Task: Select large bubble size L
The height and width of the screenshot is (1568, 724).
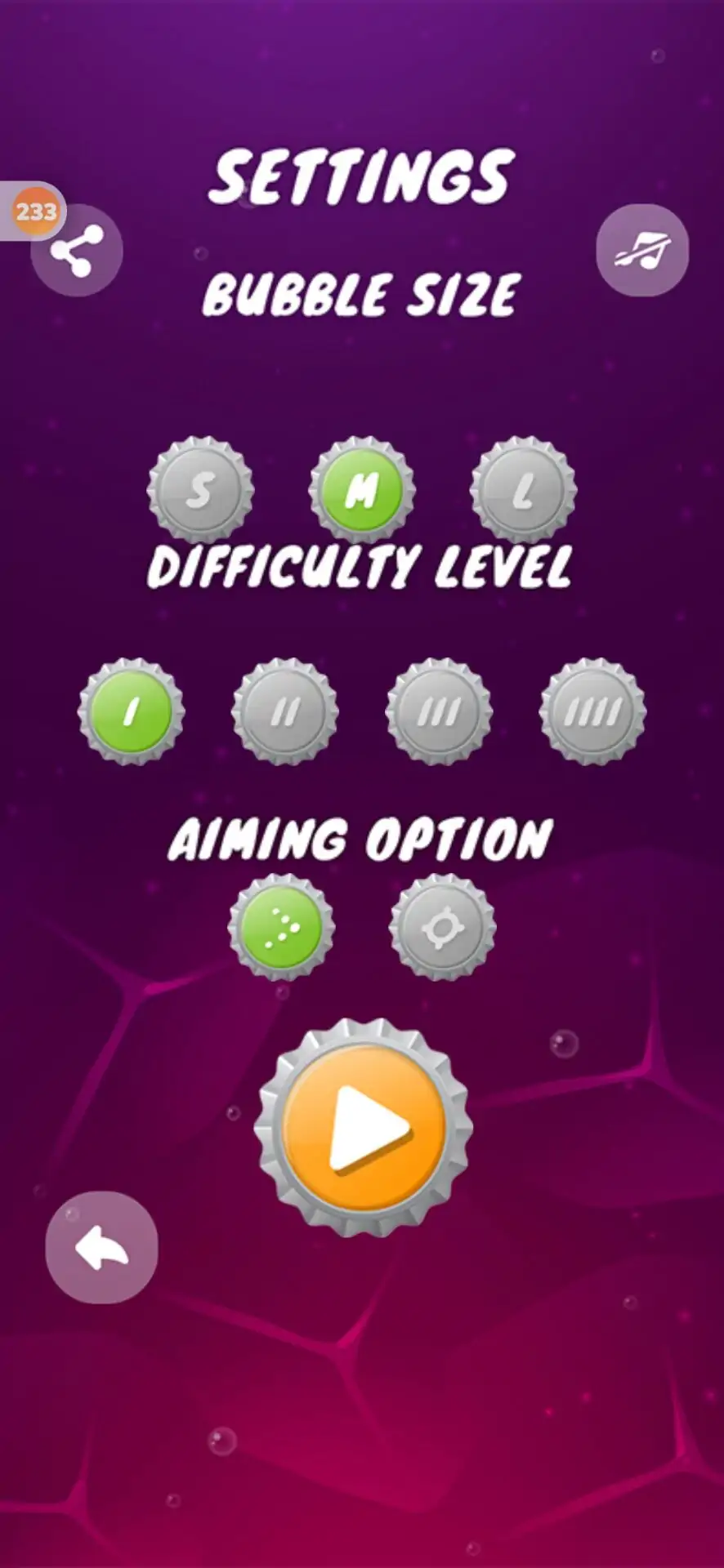Action: point(523,490)
